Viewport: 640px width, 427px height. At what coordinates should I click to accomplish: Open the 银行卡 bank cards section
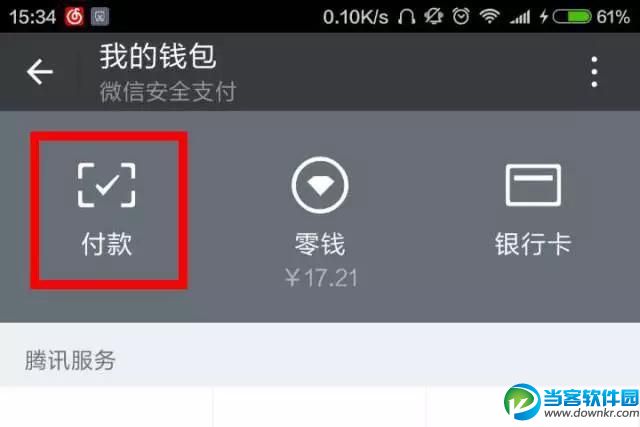tap(533, 210)
